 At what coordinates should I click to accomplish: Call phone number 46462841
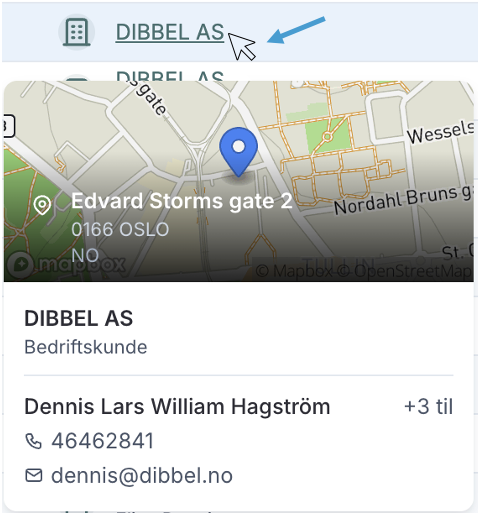(x=102, y=441)
